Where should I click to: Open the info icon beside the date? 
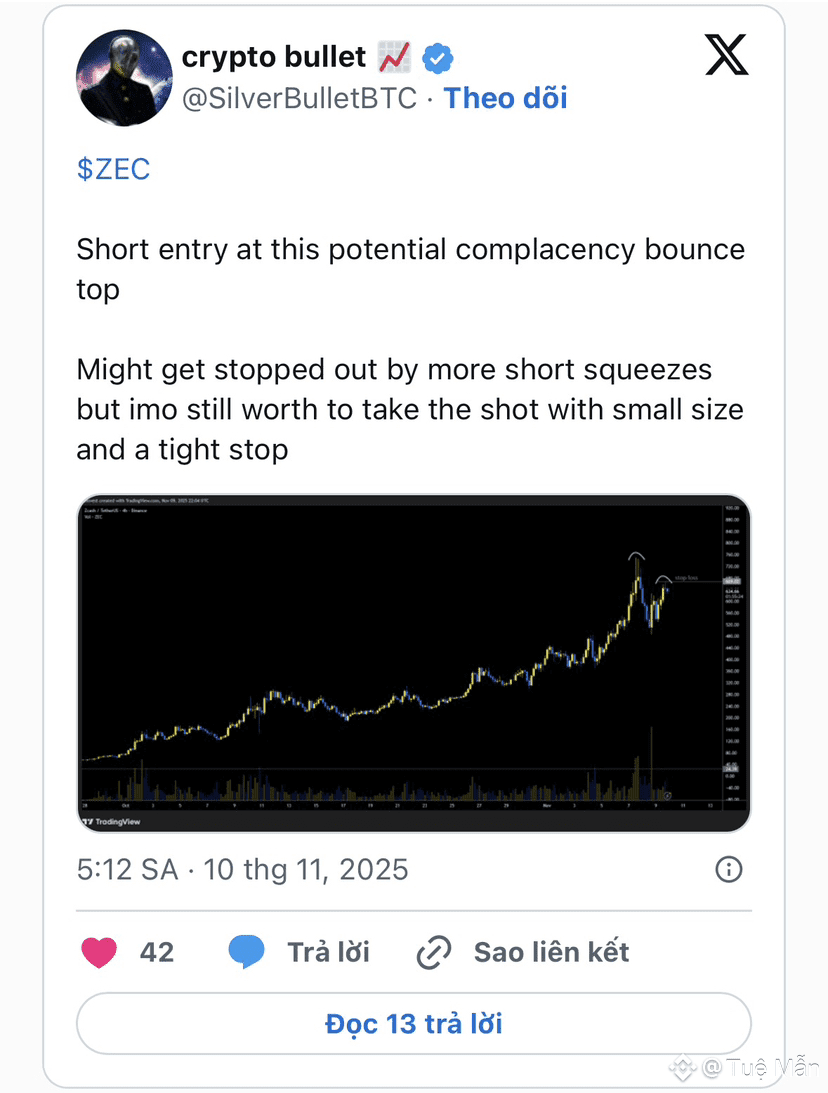tap(729, 869)
